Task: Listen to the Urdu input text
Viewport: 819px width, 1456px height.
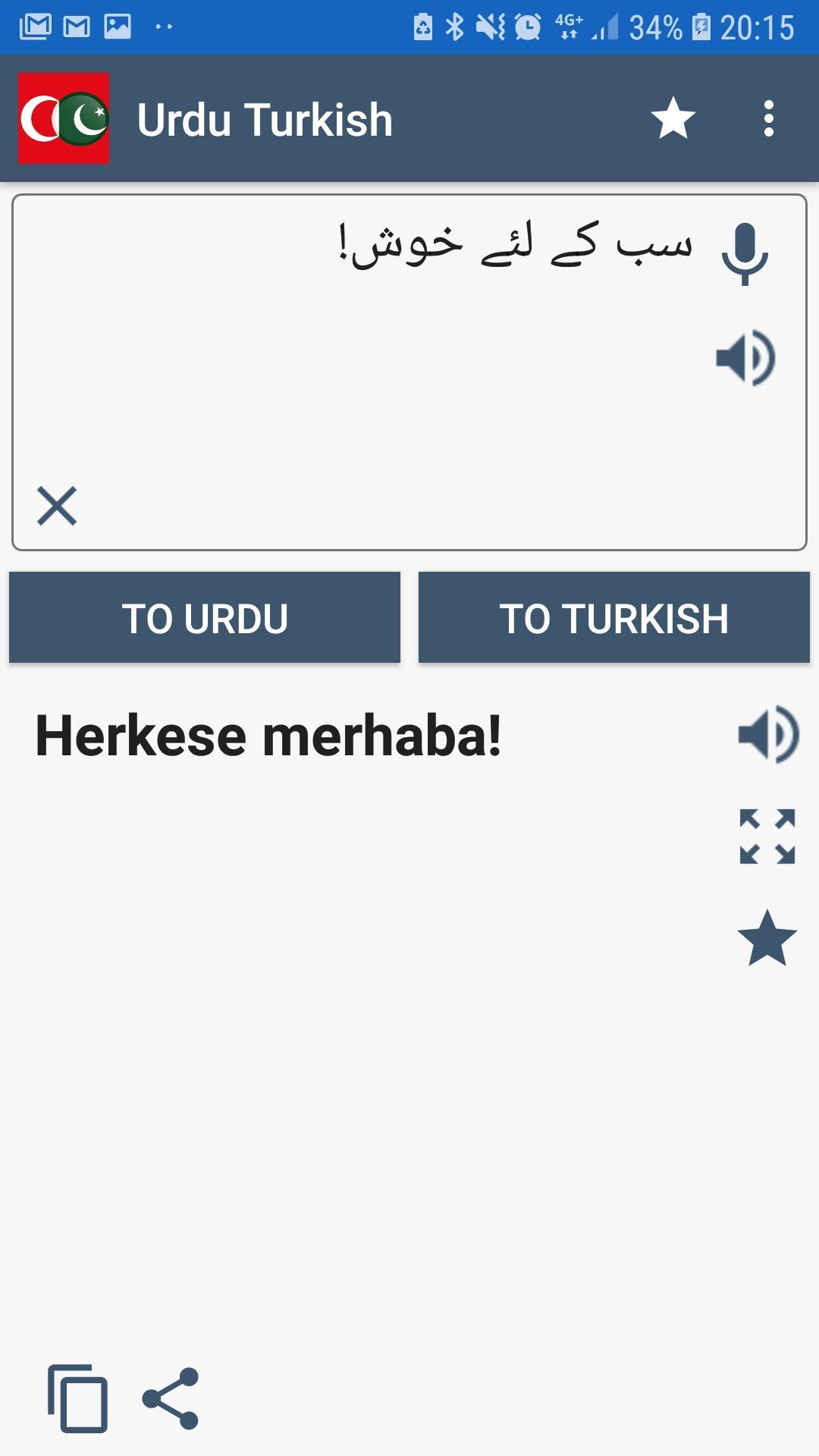Action: (745, 358)
